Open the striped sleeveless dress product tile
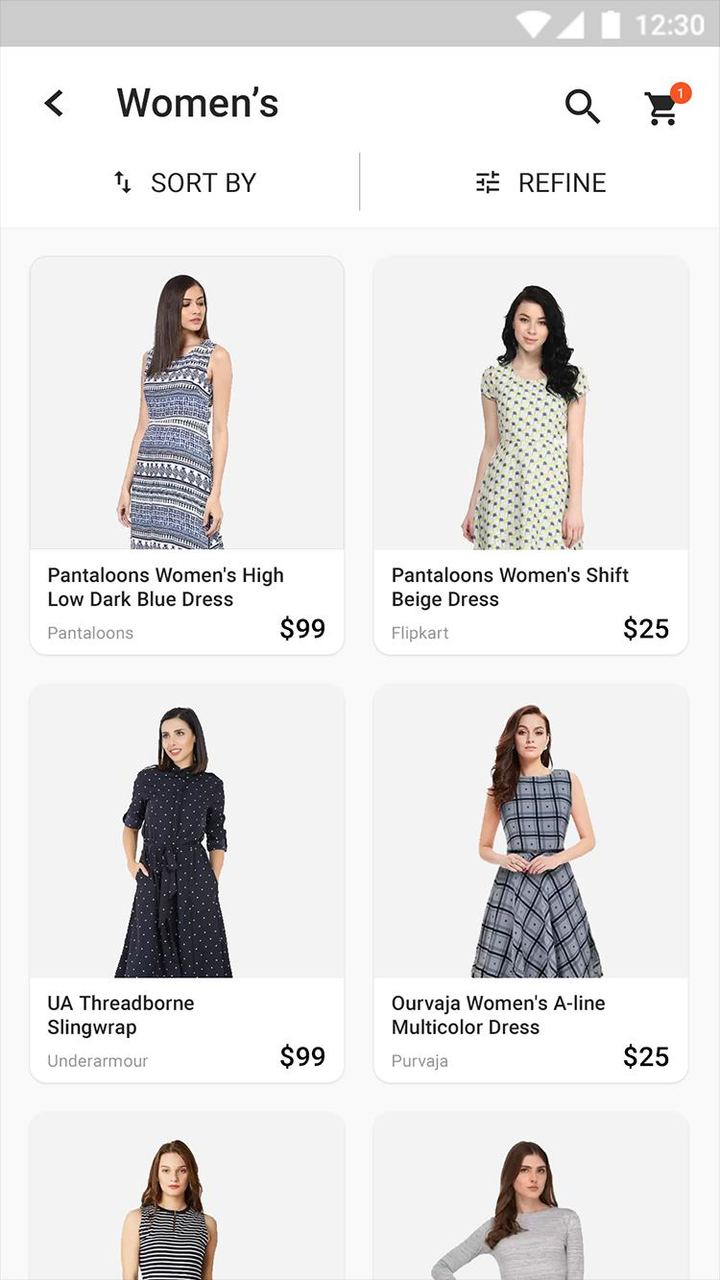720x1280 pixels. coord(187,1200)
